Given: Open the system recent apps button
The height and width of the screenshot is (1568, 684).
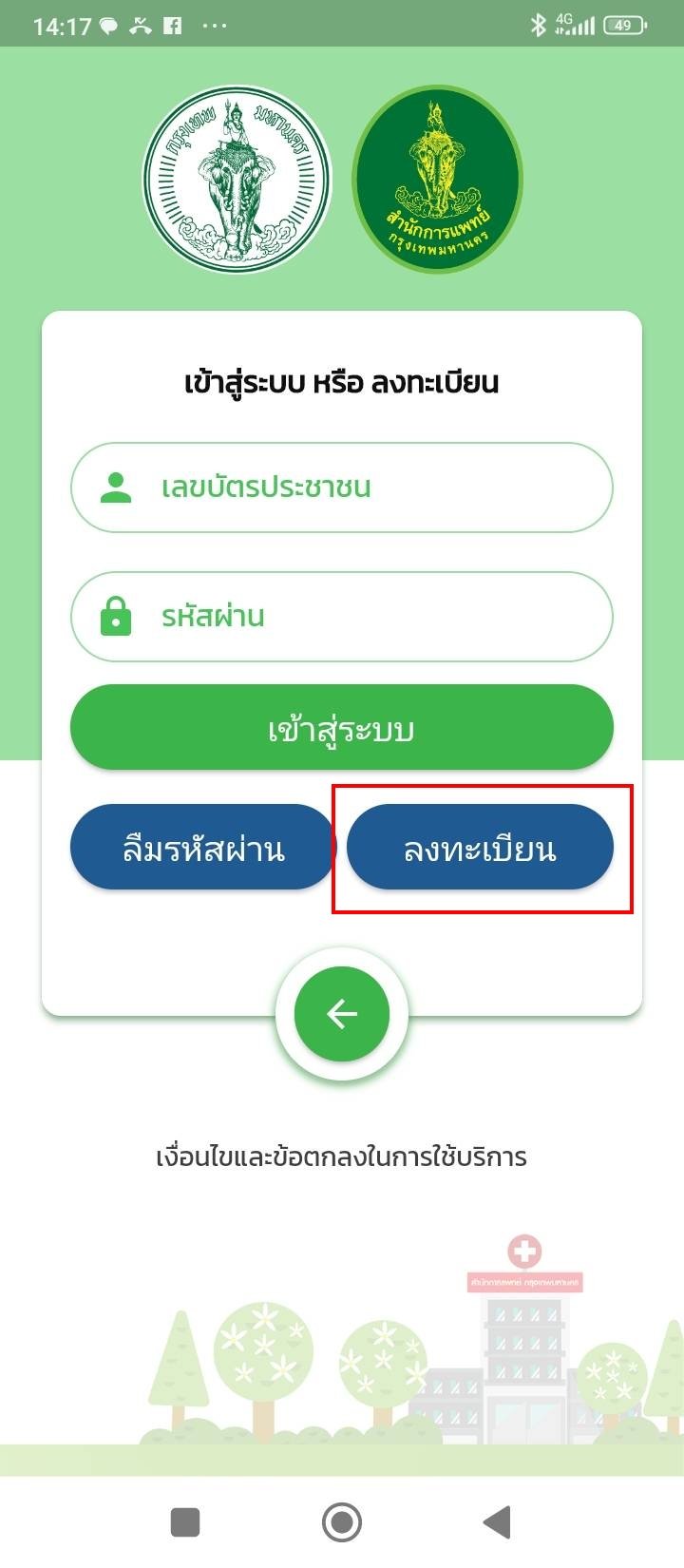Looking at the screenshot, I should click(185, 1521).
